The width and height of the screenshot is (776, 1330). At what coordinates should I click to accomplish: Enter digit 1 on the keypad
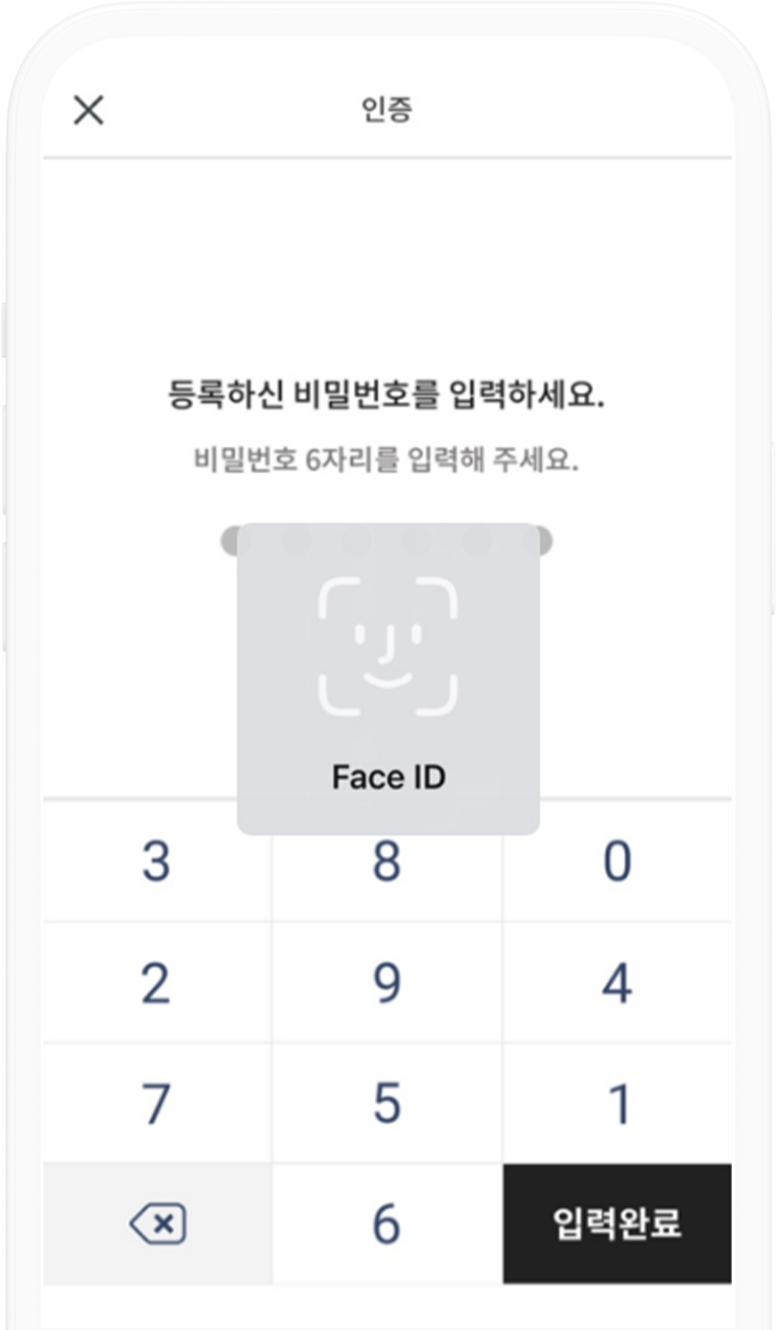click(617, 1104)
